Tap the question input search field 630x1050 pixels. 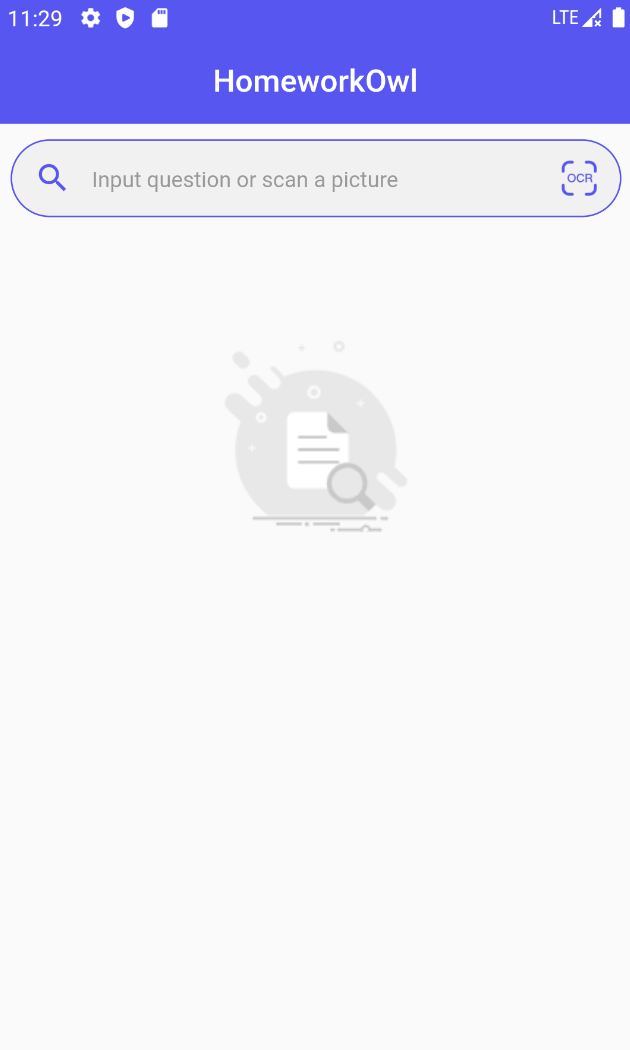pos(300,179)
